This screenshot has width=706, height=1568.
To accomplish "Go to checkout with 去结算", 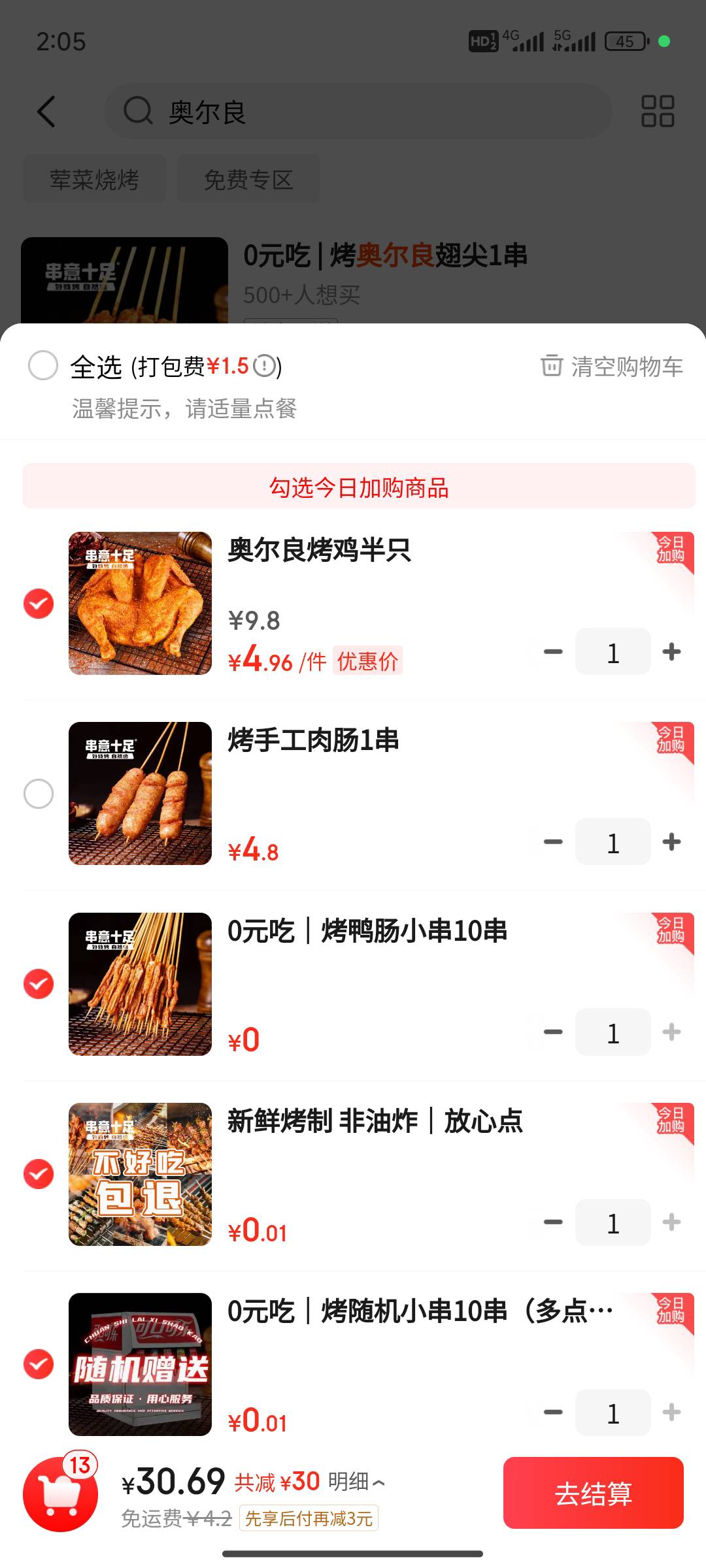I will tap(593, 1493).
